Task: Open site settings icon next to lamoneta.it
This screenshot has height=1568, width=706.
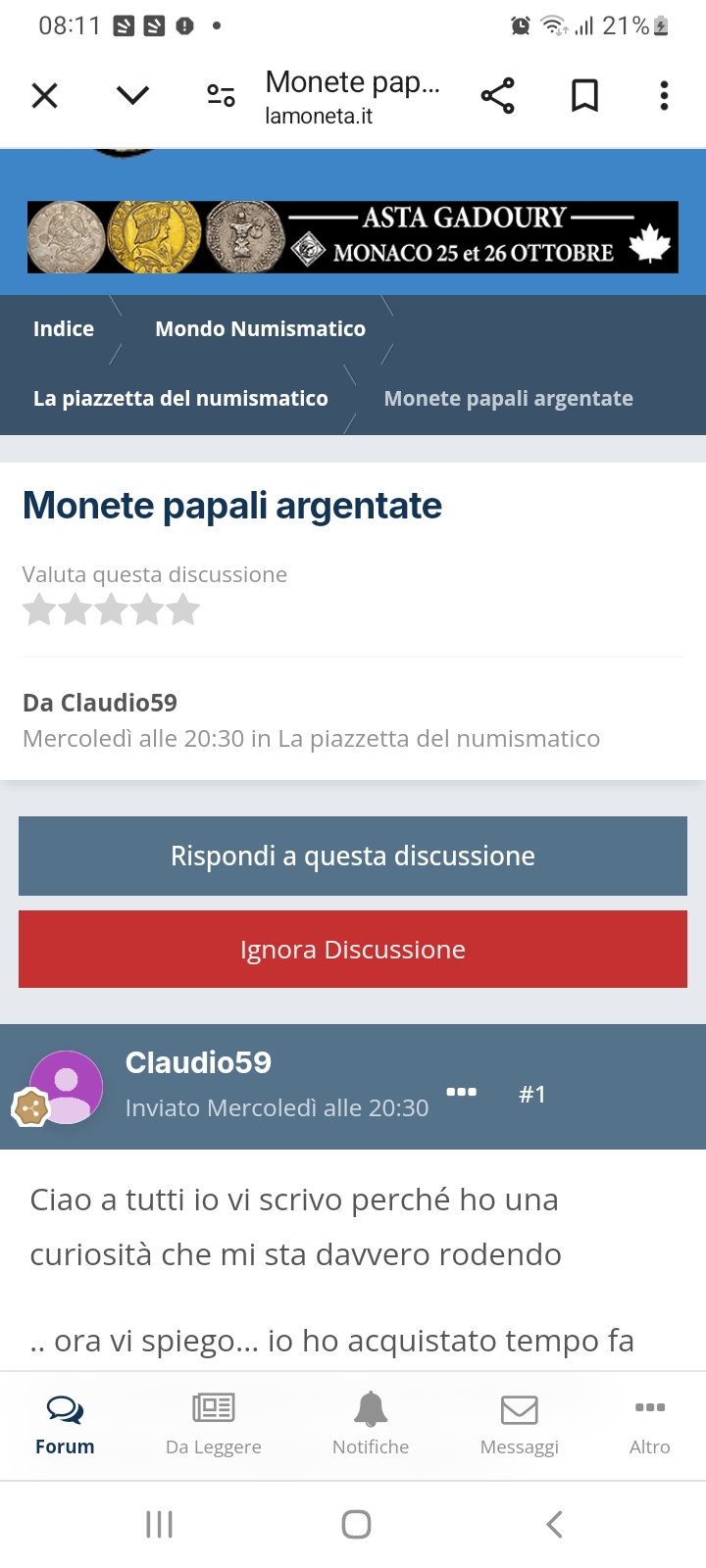Action: pyautogui.click(x=221, y=95)
